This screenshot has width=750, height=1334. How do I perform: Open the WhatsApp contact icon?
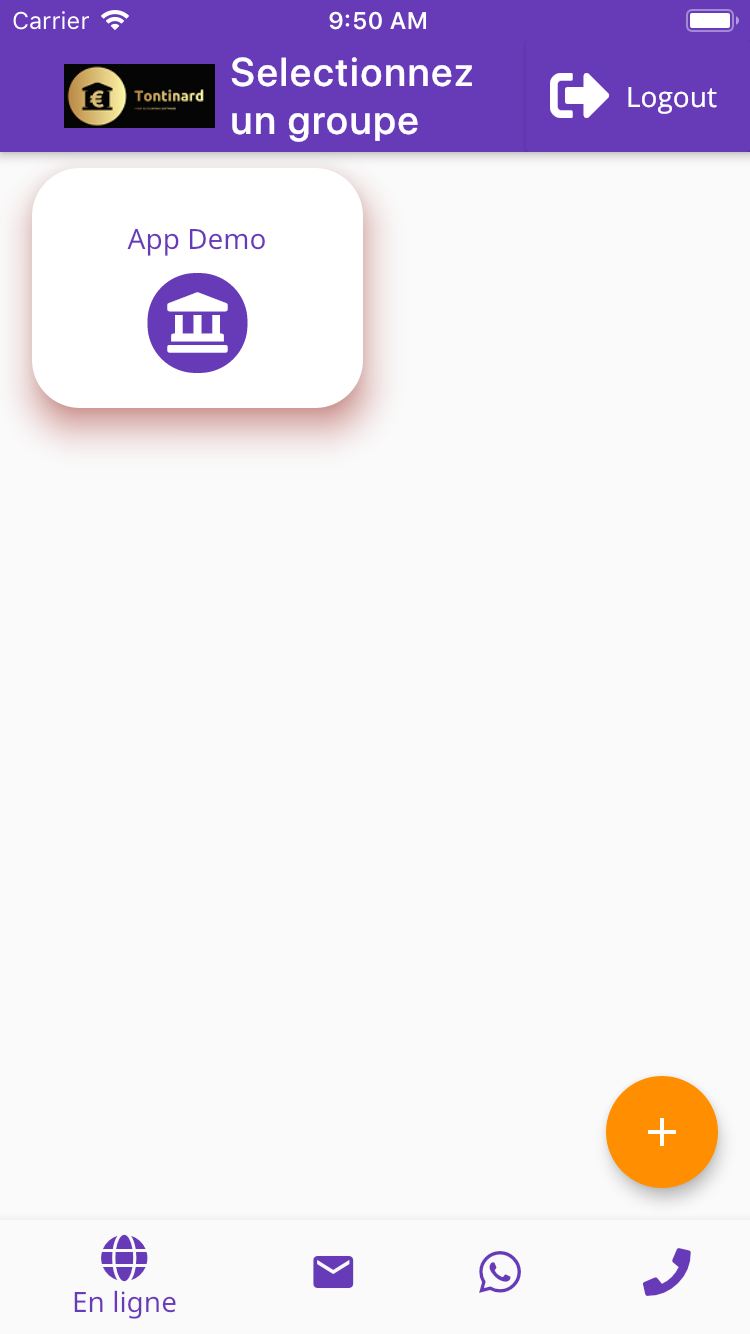(x=499, y=1272)
